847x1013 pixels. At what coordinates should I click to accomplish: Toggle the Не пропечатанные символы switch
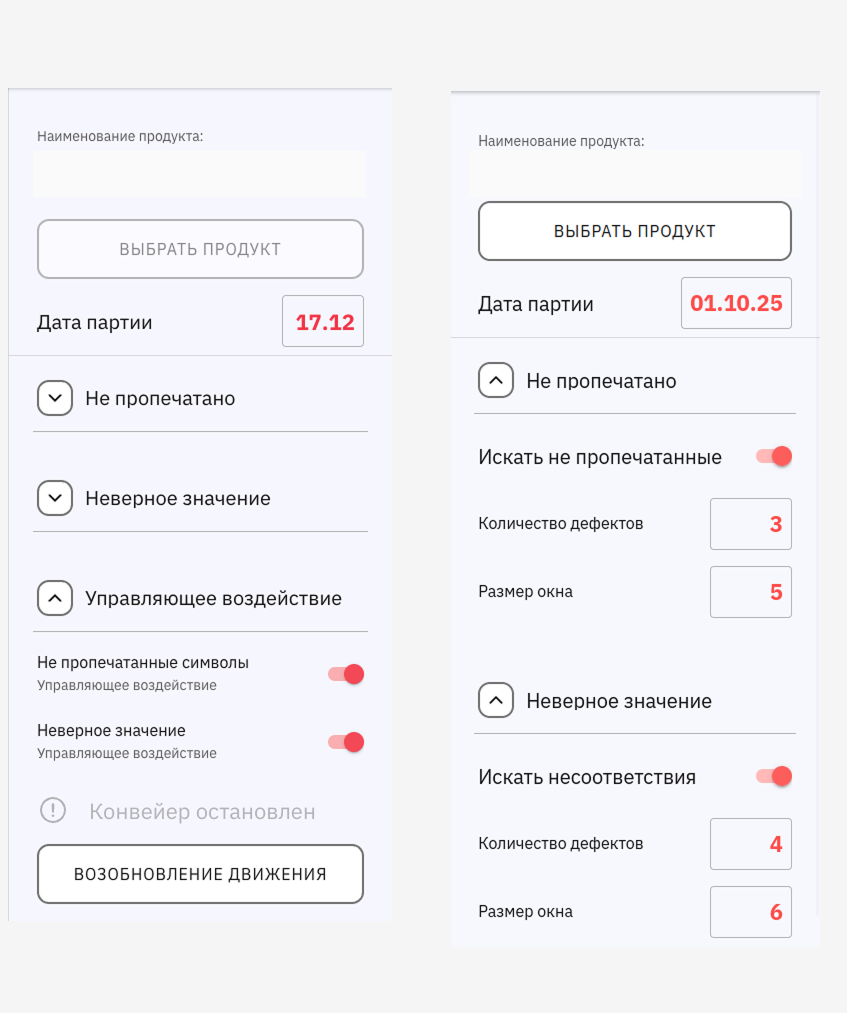click(x=347, y=674)
